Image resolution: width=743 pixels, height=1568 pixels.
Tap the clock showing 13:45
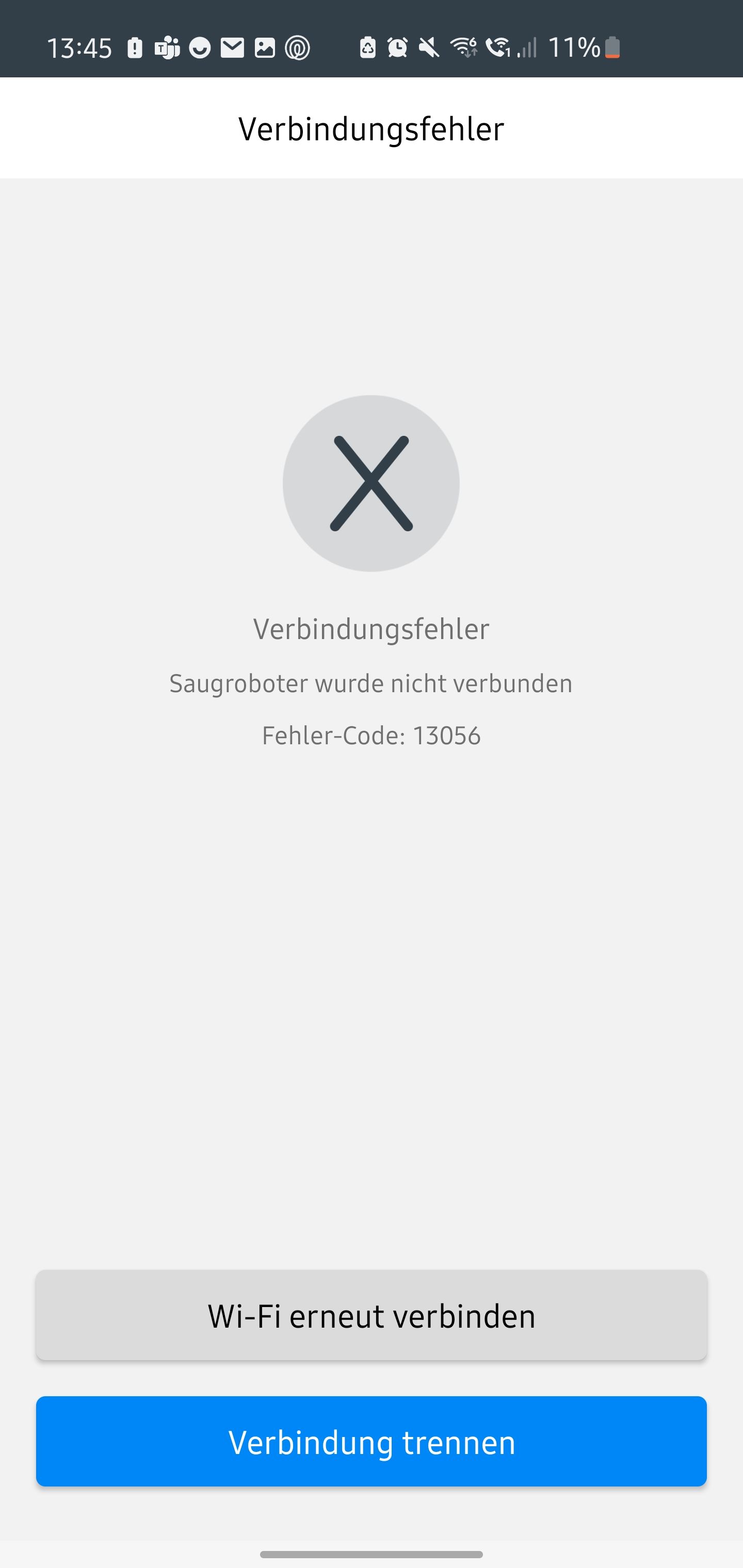tap(80, 48)
